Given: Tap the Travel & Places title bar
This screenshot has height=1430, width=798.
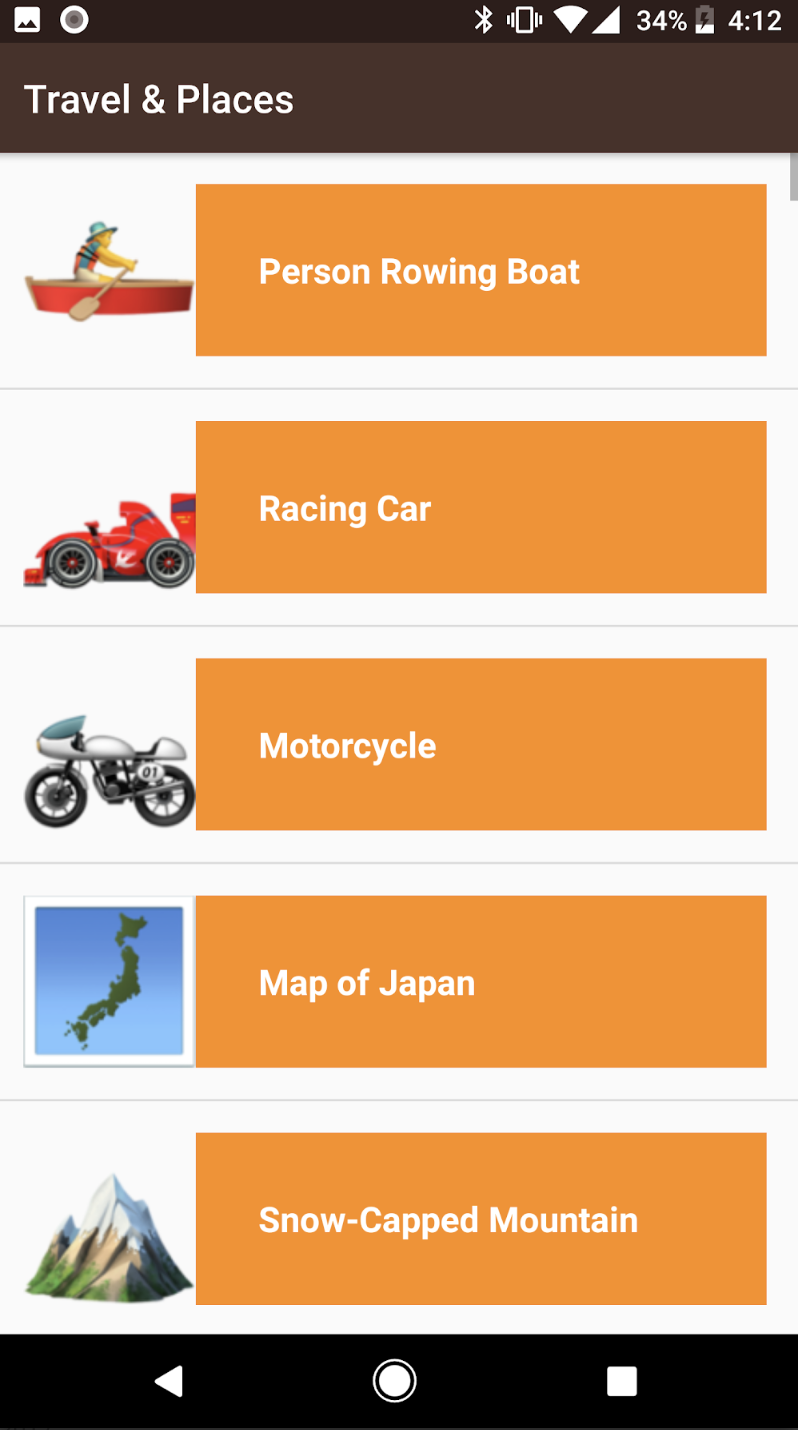Looking at the screenshot, I should tap(159, 98).
